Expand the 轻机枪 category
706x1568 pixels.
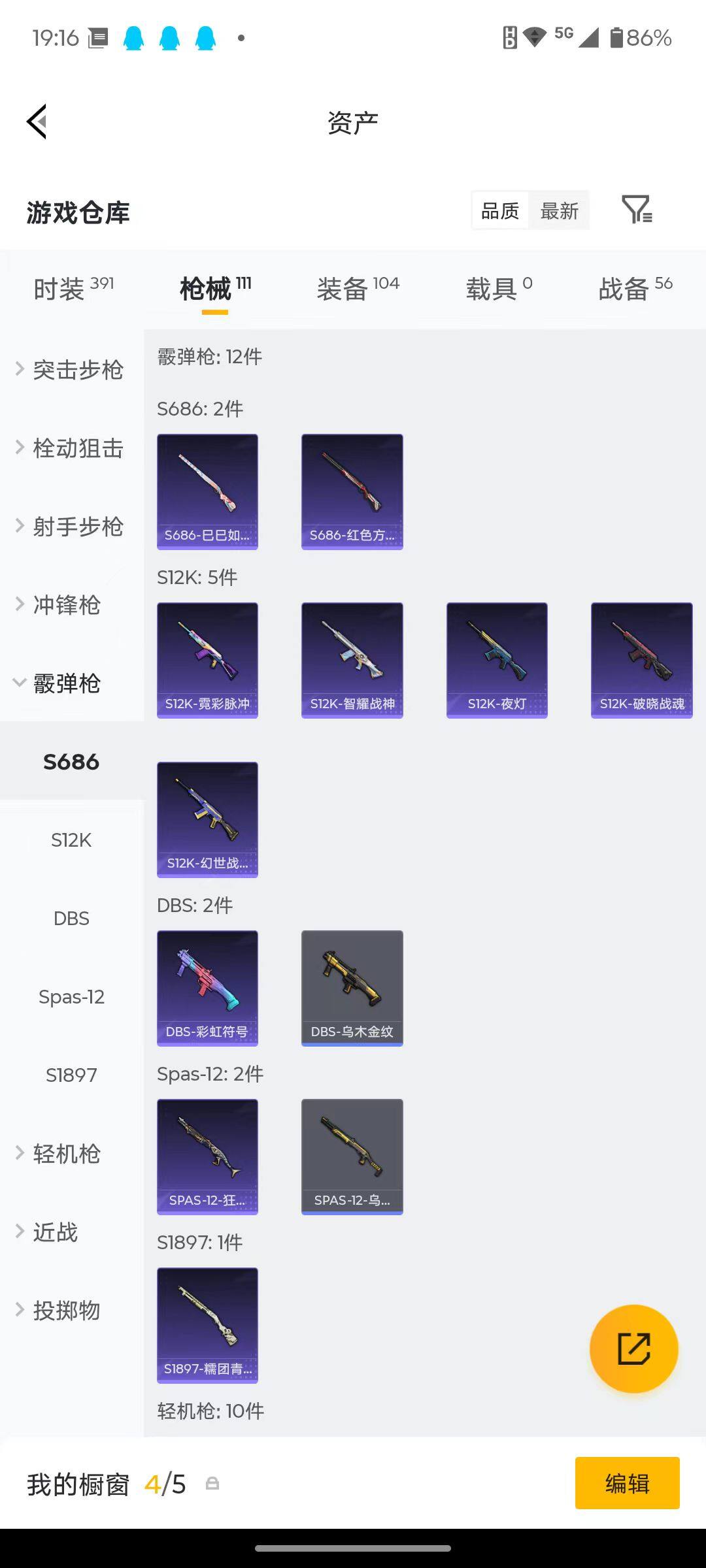[65, 1154]
